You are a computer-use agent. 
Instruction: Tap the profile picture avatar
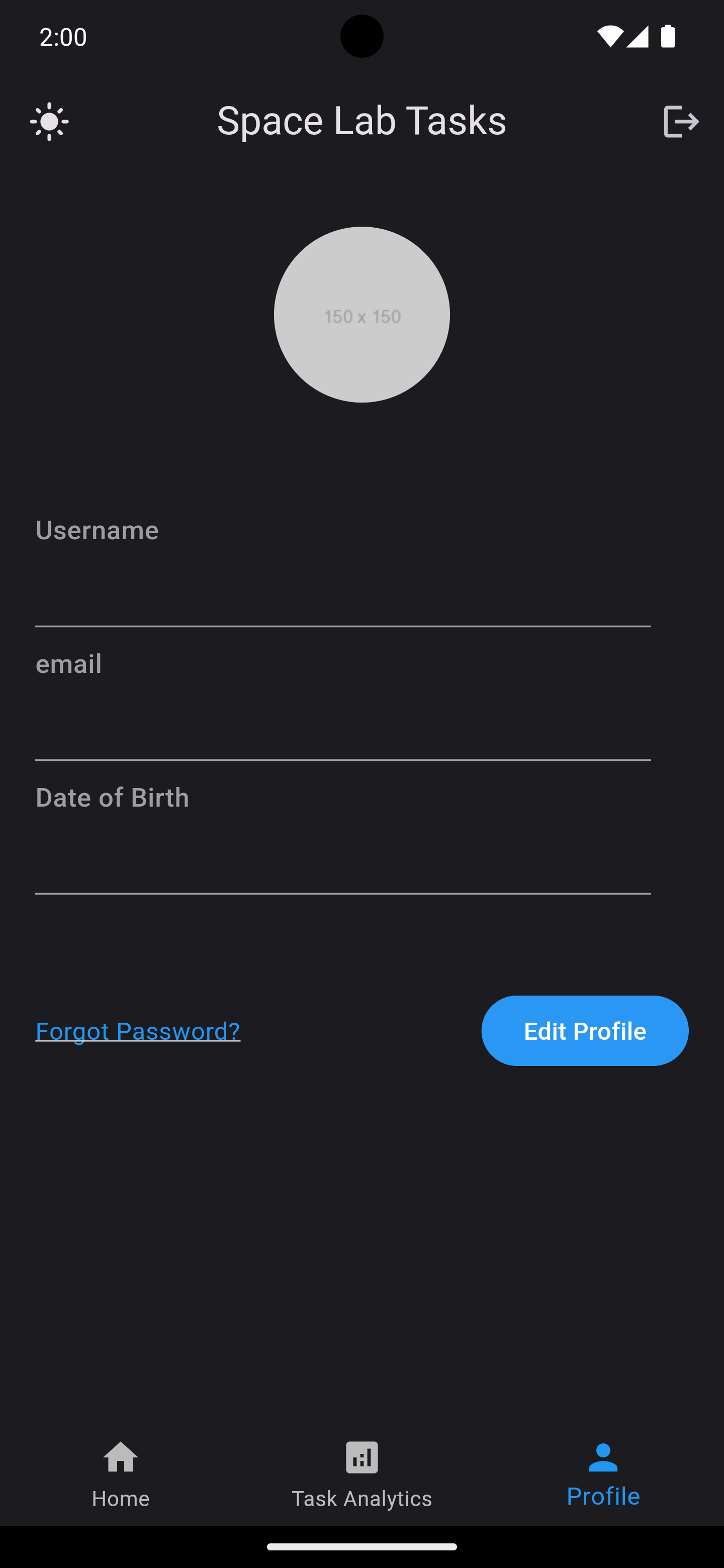click(x=361, y=315)
